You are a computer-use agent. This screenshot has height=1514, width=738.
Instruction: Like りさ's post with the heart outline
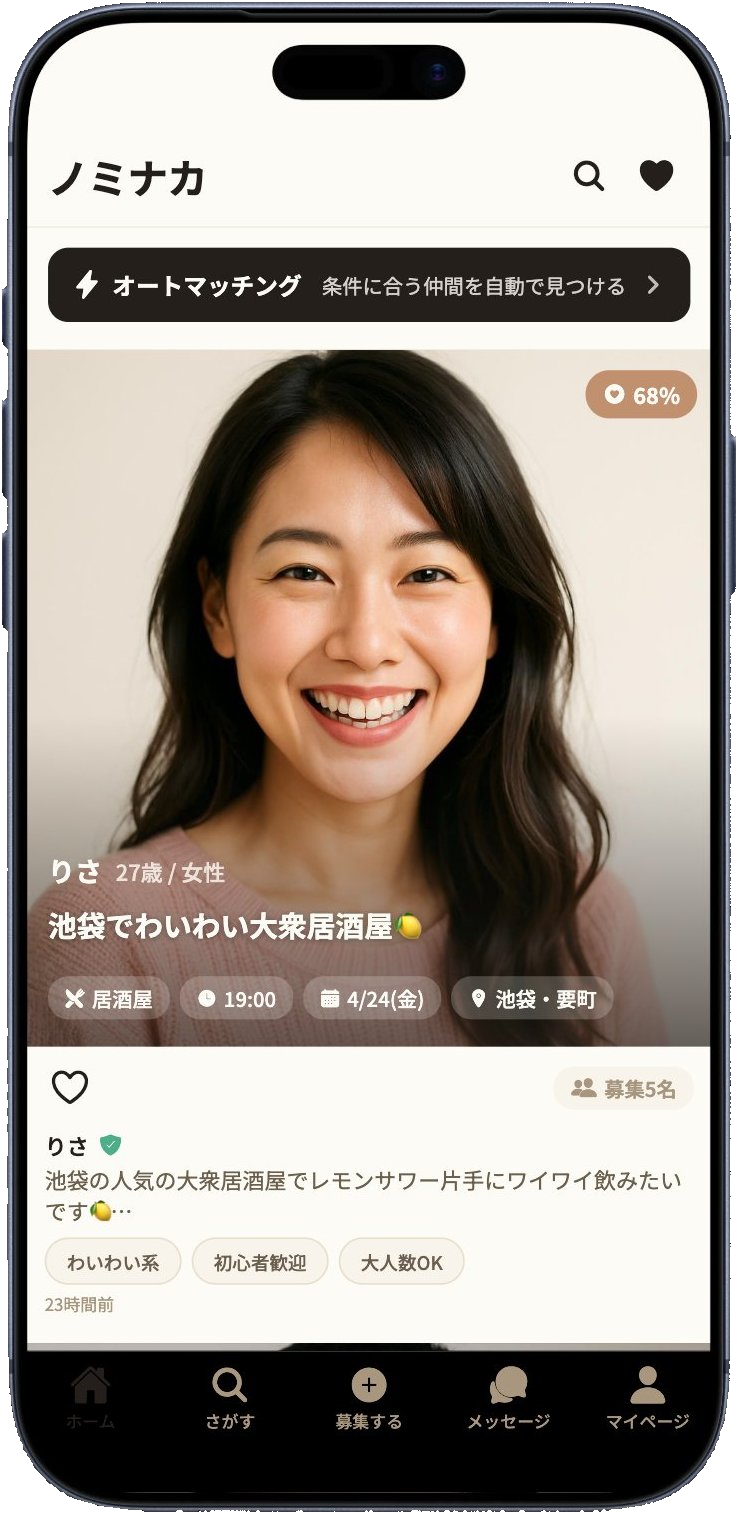pos(70,1086)
